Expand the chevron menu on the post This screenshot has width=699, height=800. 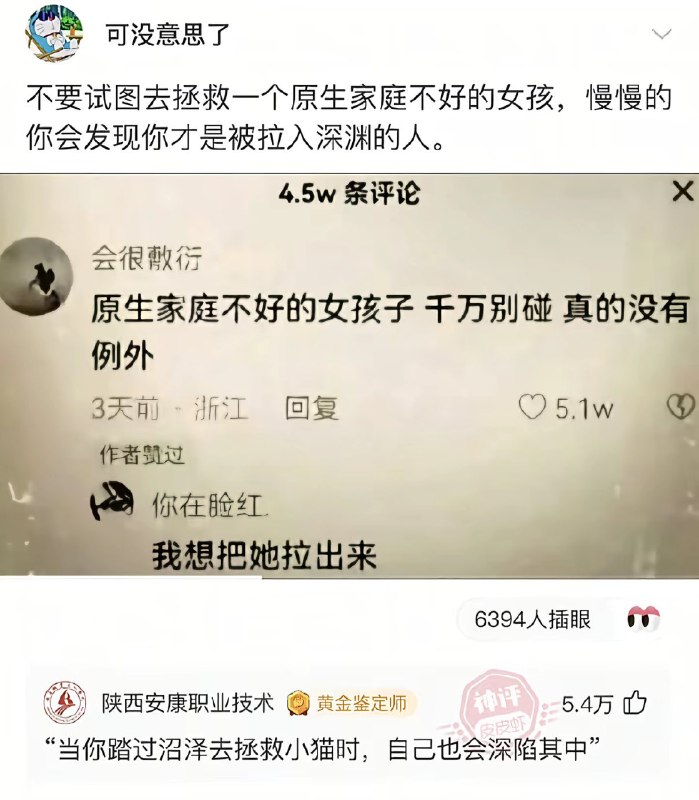(x=661, y=35)
